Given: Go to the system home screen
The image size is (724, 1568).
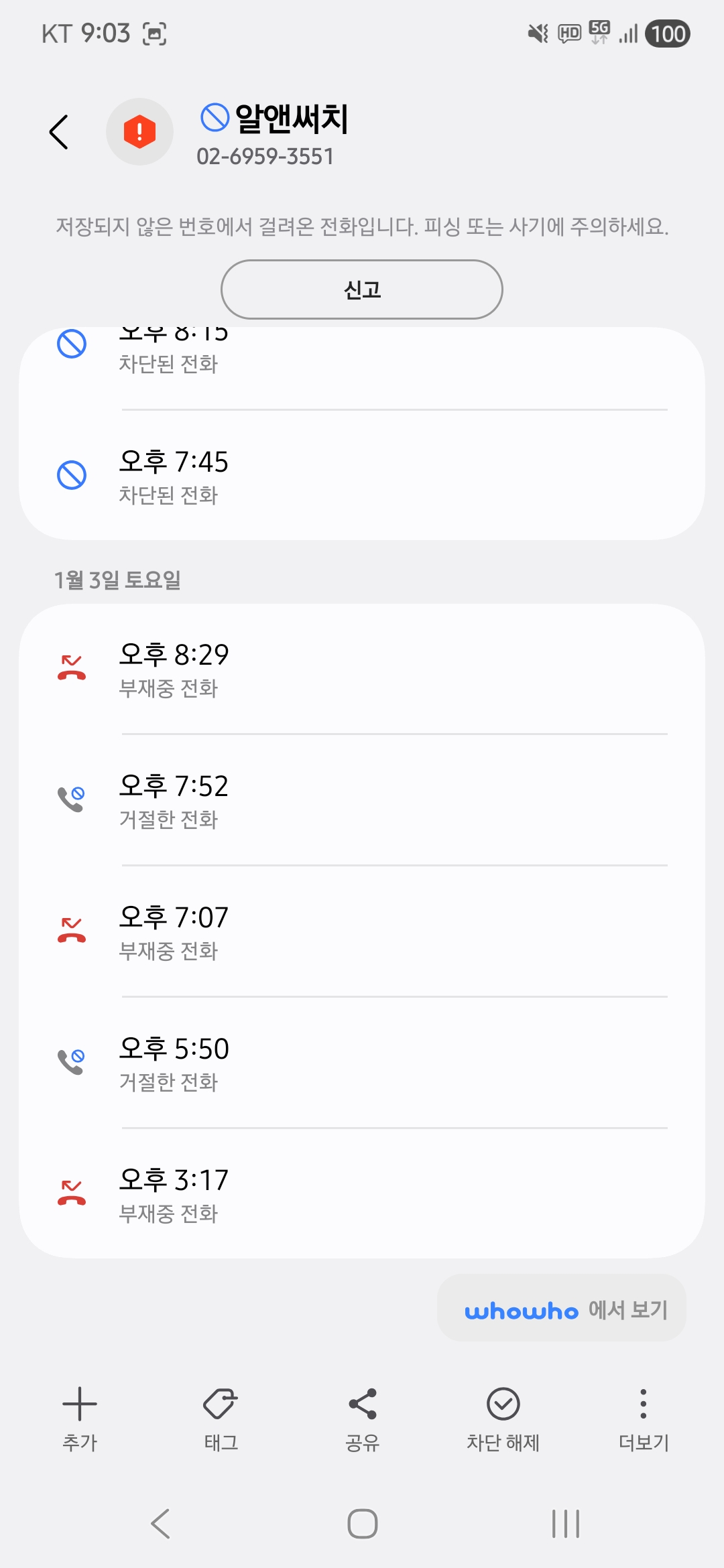Looking at the screenshot, I should click(x=362, y=1524).
